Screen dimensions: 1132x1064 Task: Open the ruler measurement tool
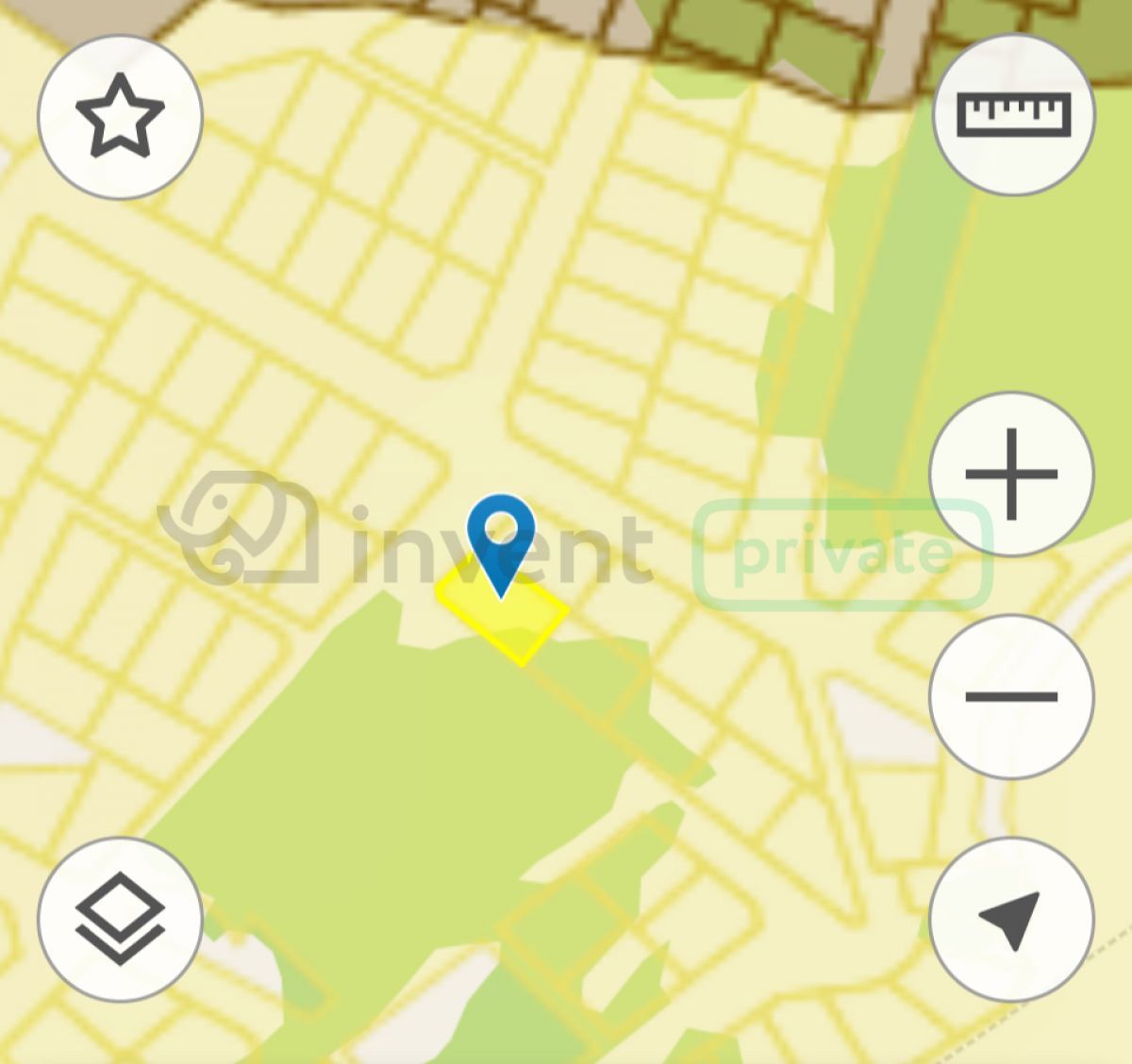point(1013,115)
